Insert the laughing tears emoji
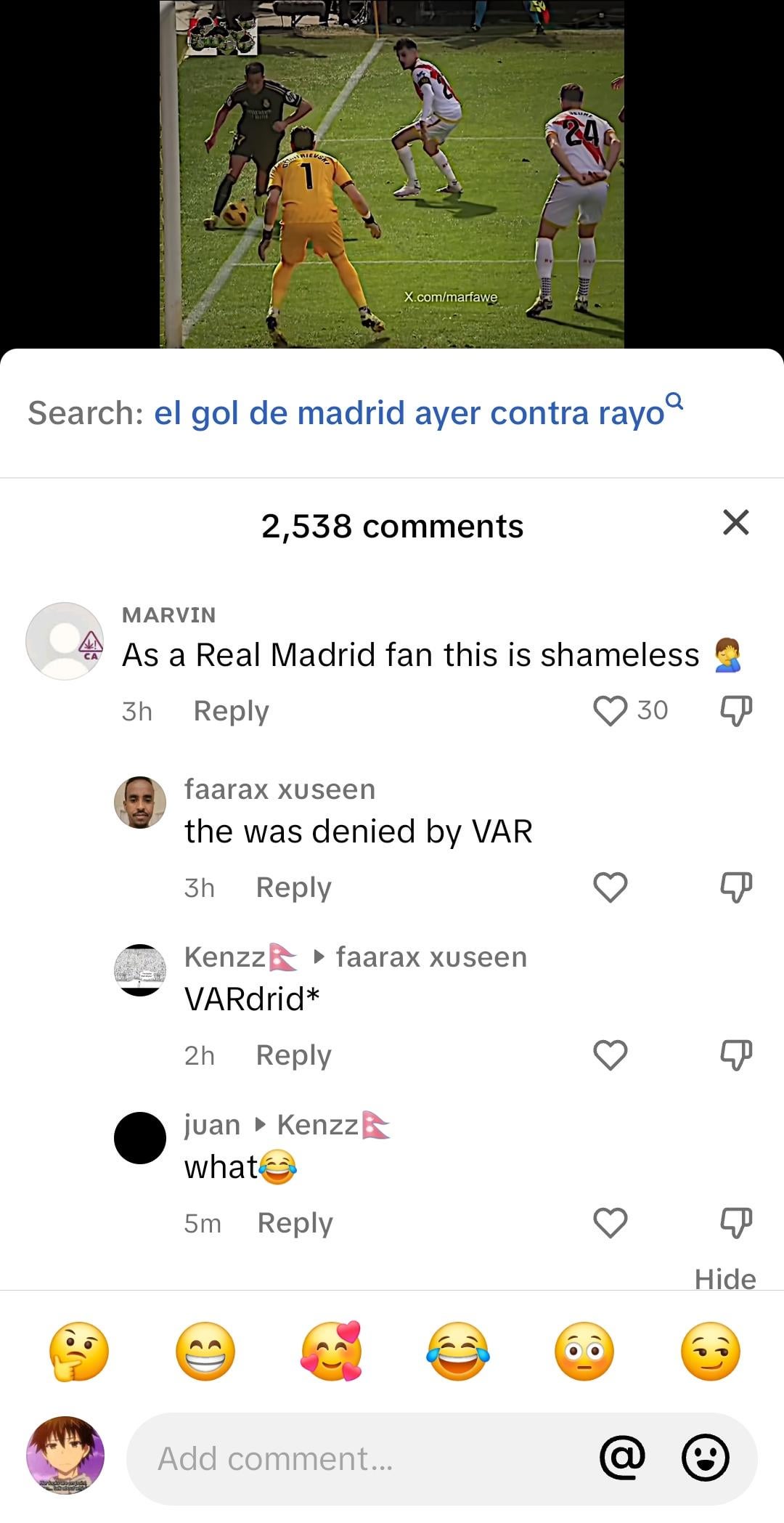 (x=458, y=1351)
